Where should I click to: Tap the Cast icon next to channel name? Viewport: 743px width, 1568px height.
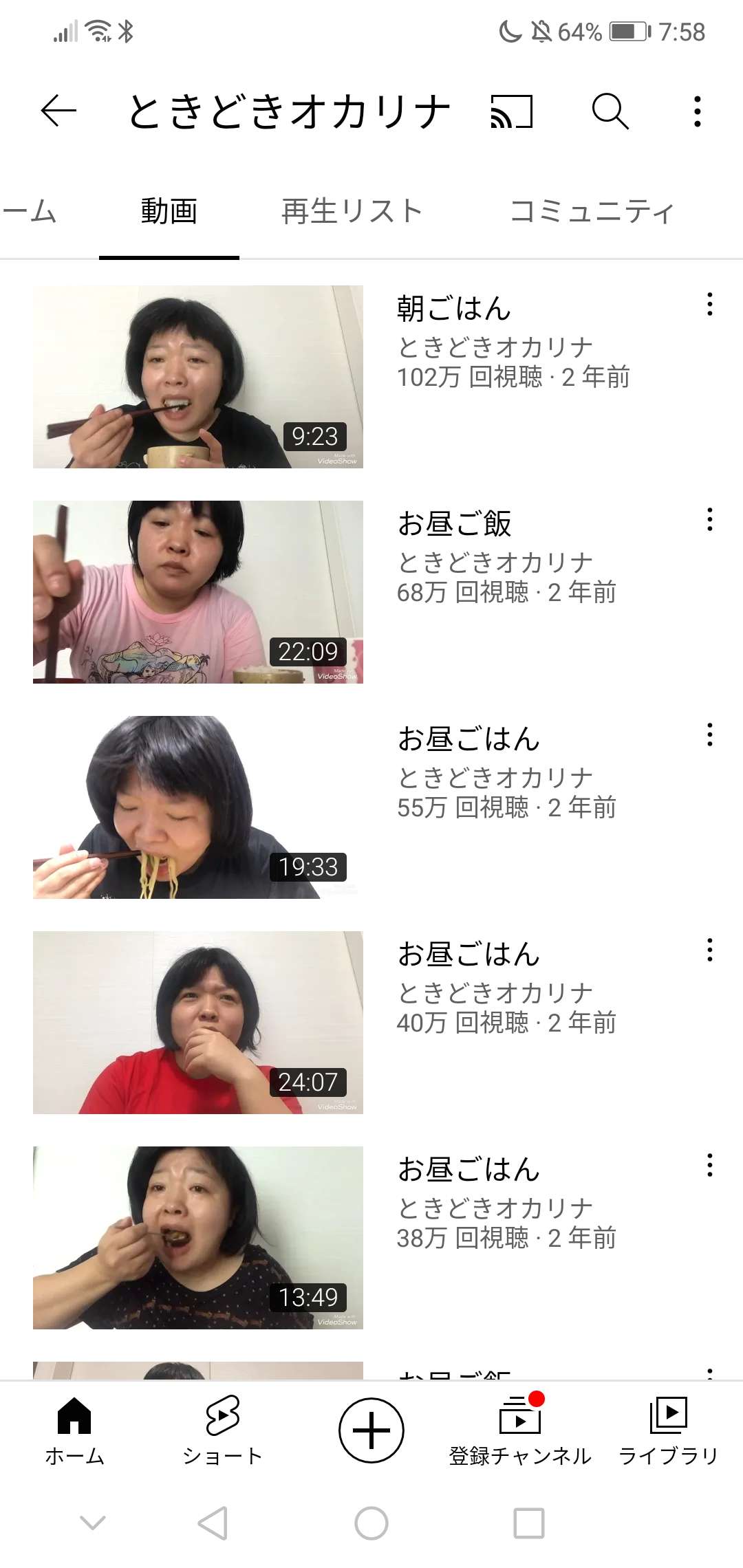point(511,111)
